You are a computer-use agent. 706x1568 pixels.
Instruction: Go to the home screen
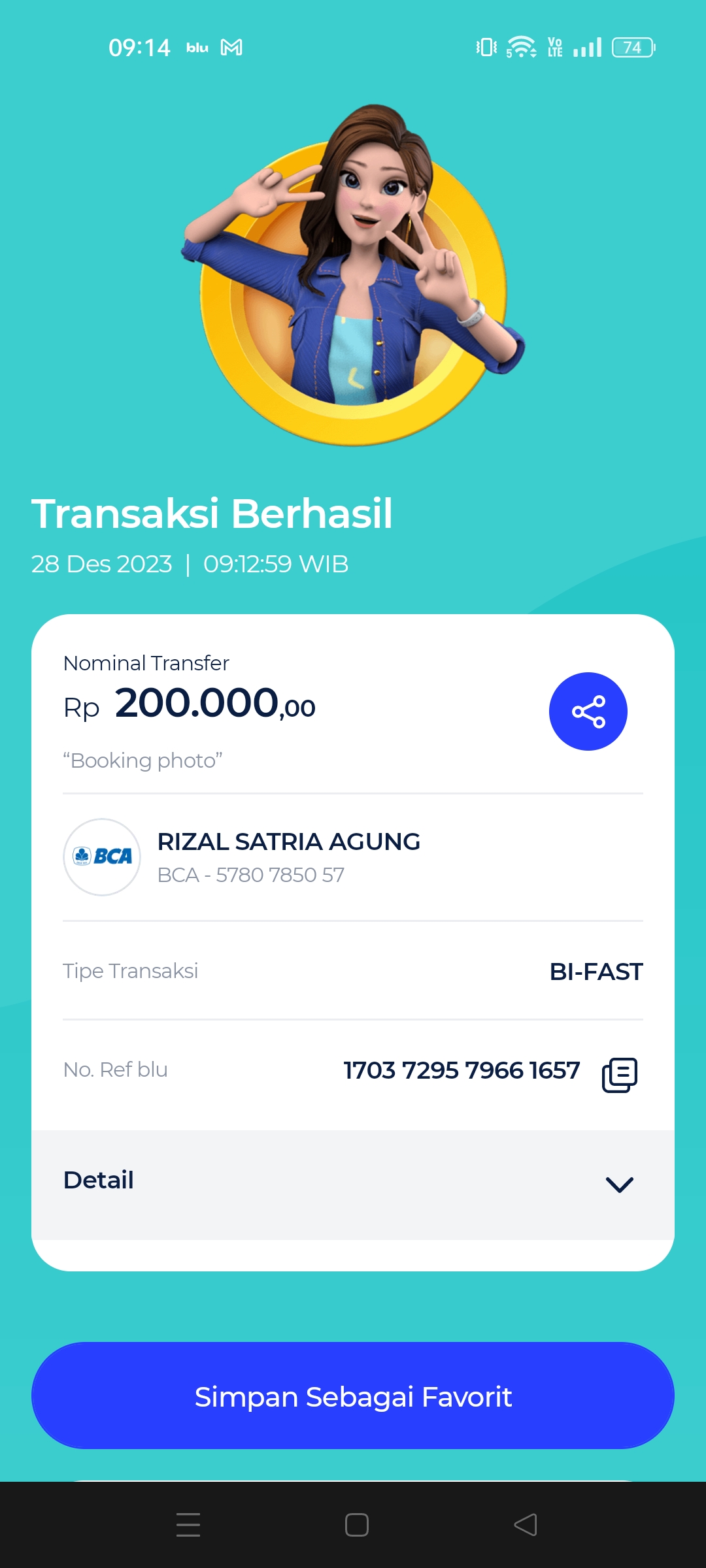click(x=356, y=1525)
